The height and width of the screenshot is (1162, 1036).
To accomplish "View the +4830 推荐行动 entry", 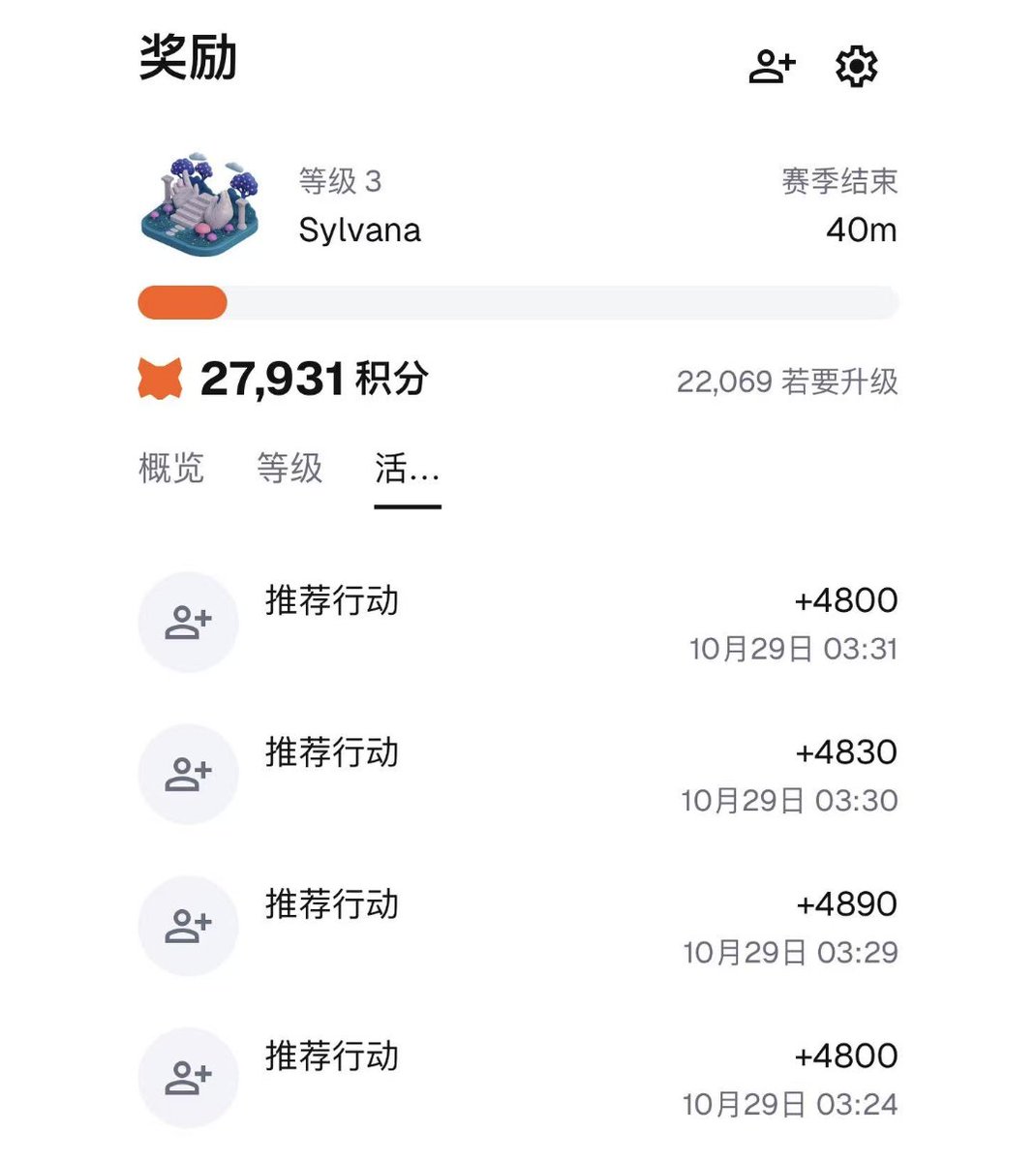I will pyautogui.click(x=518, y=775).
